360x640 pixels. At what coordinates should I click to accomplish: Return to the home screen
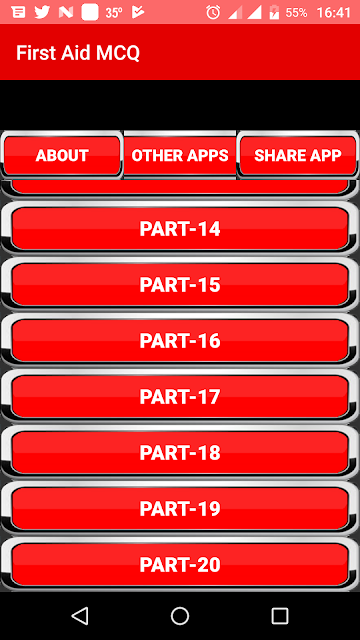tap(180, 616)
